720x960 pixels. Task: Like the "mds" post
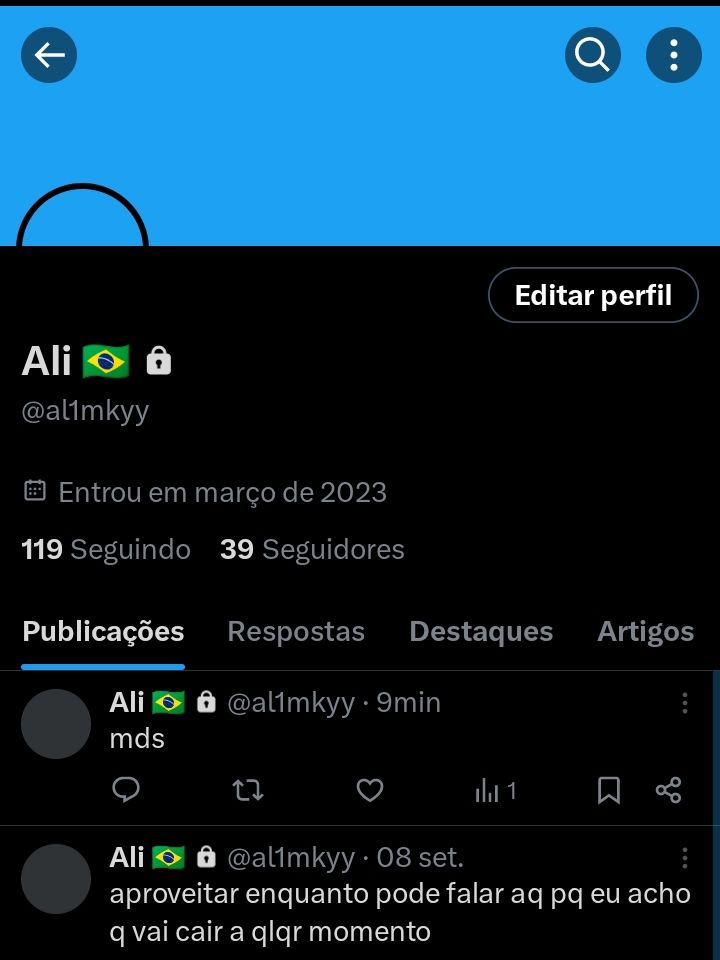(x=370, y=791)
